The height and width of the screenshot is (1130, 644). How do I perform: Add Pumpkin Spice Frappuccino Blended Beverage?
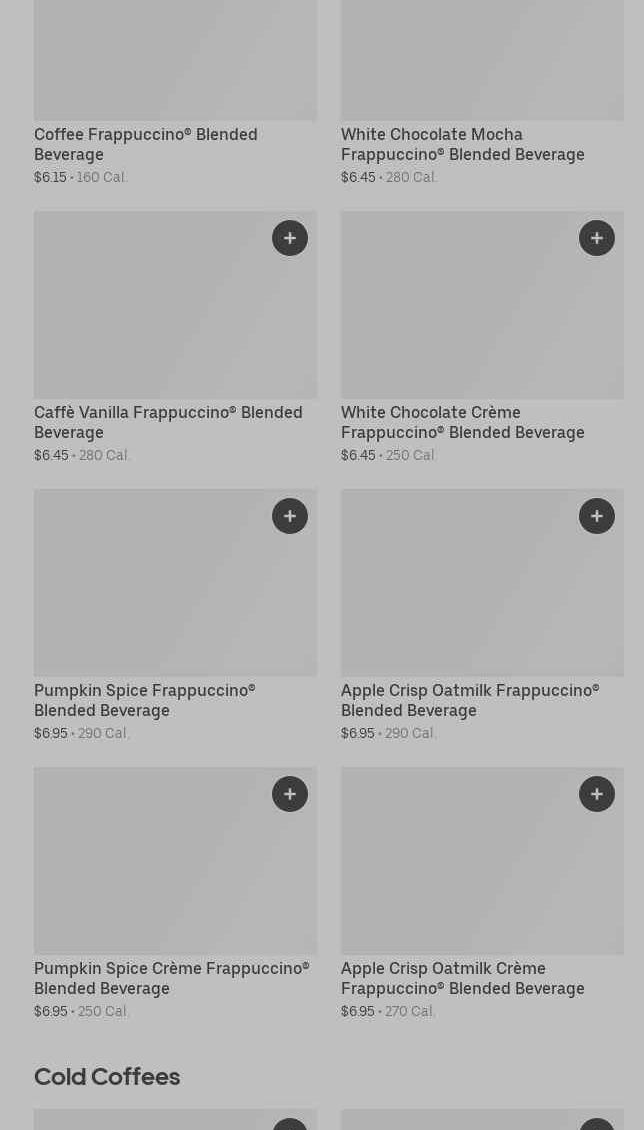coord(290,516)
